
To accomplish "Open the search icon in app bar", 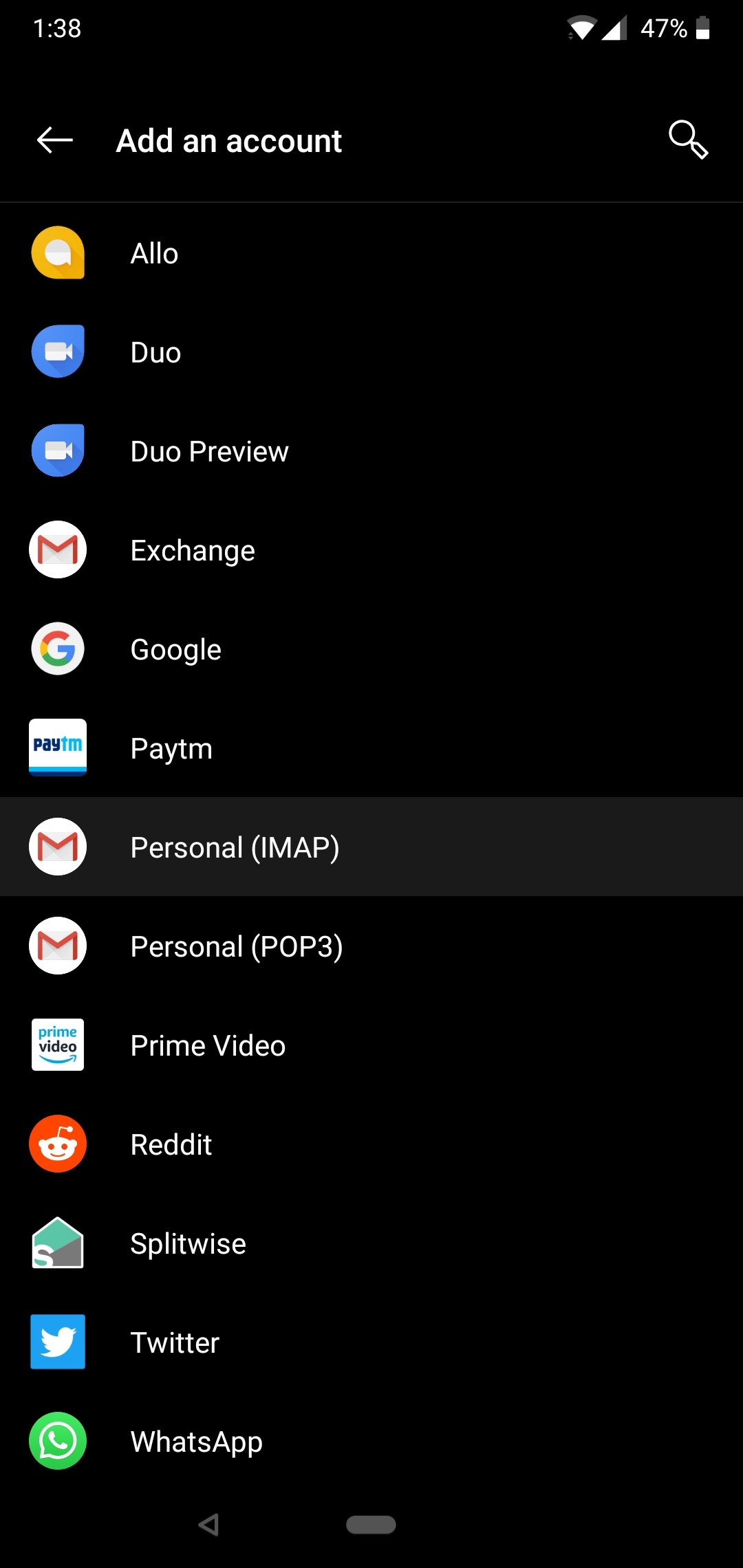I will click(688, 140).
